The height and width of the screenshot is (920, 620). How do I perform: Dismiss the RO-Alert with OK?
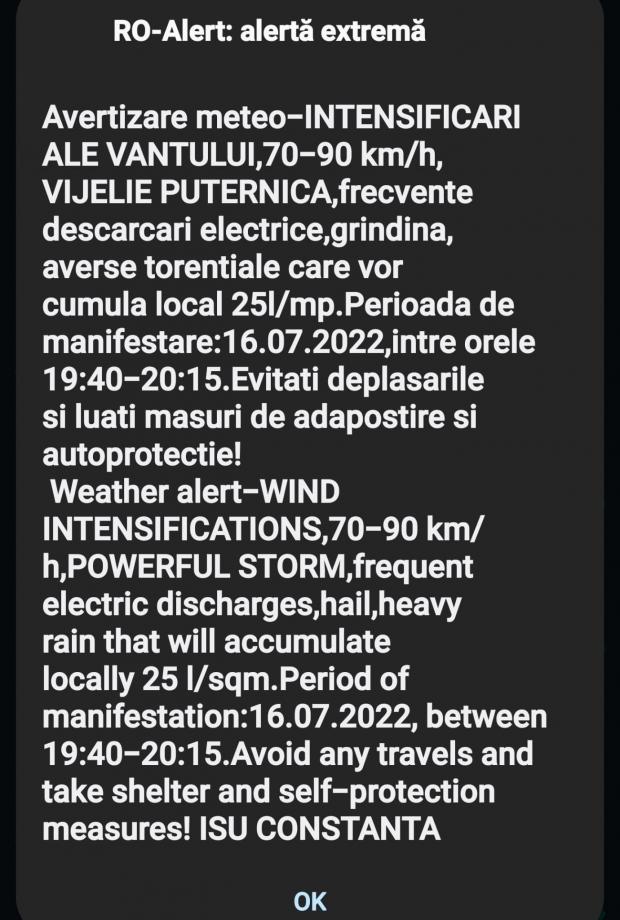point(310,900)
